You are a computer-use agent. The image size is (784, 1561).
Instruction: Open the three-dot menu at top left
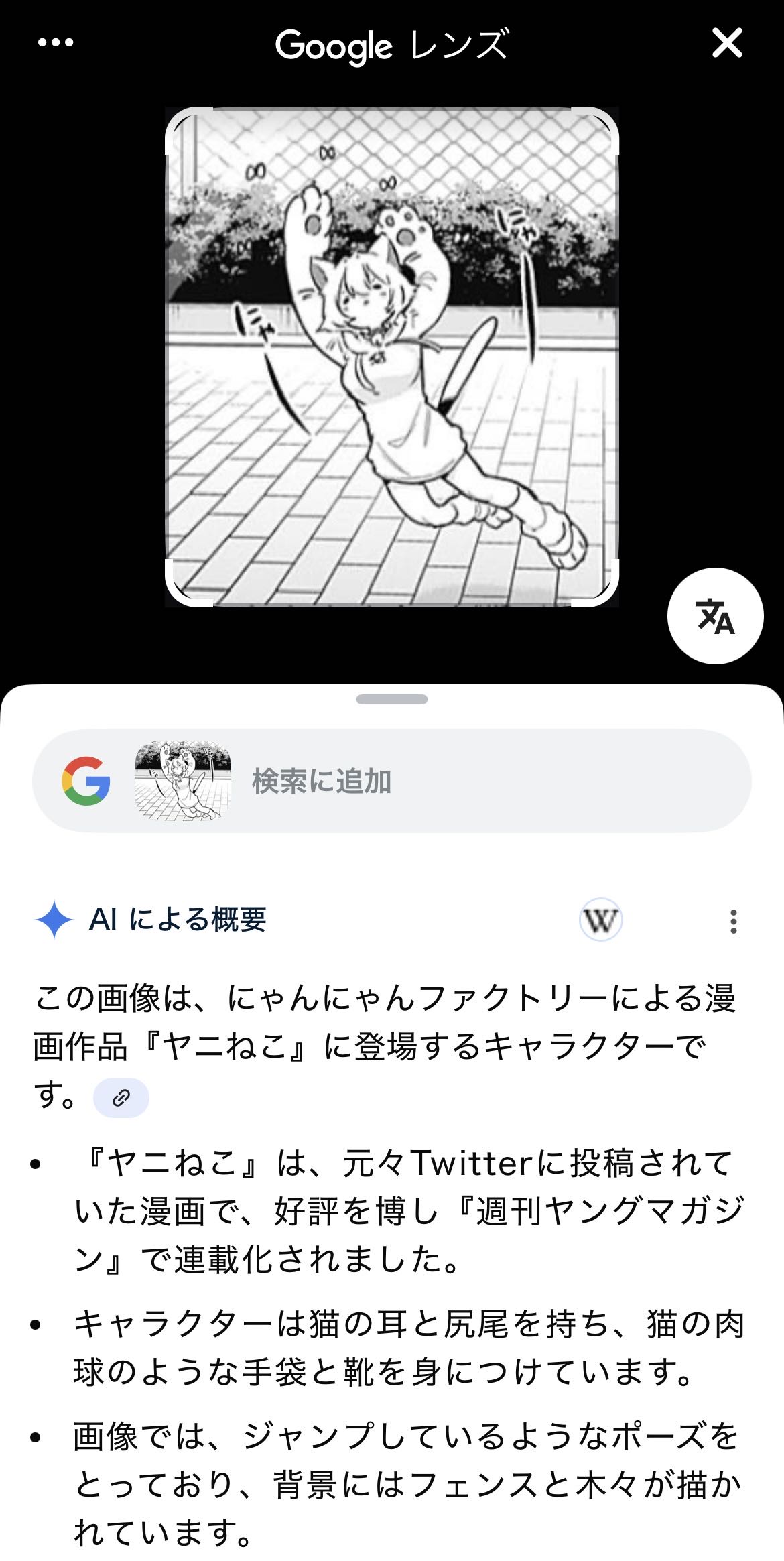pyautogui.click(x=56, y=43)
